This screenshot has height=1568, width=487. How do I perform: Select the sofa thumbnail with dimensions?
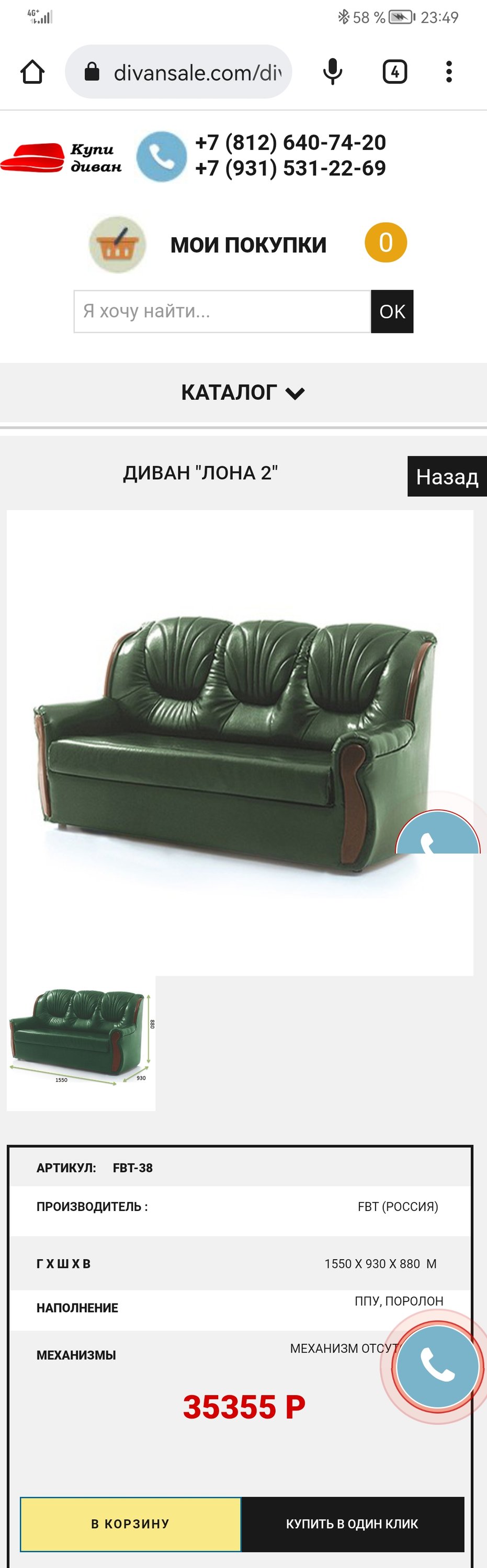pos(81,1043)
